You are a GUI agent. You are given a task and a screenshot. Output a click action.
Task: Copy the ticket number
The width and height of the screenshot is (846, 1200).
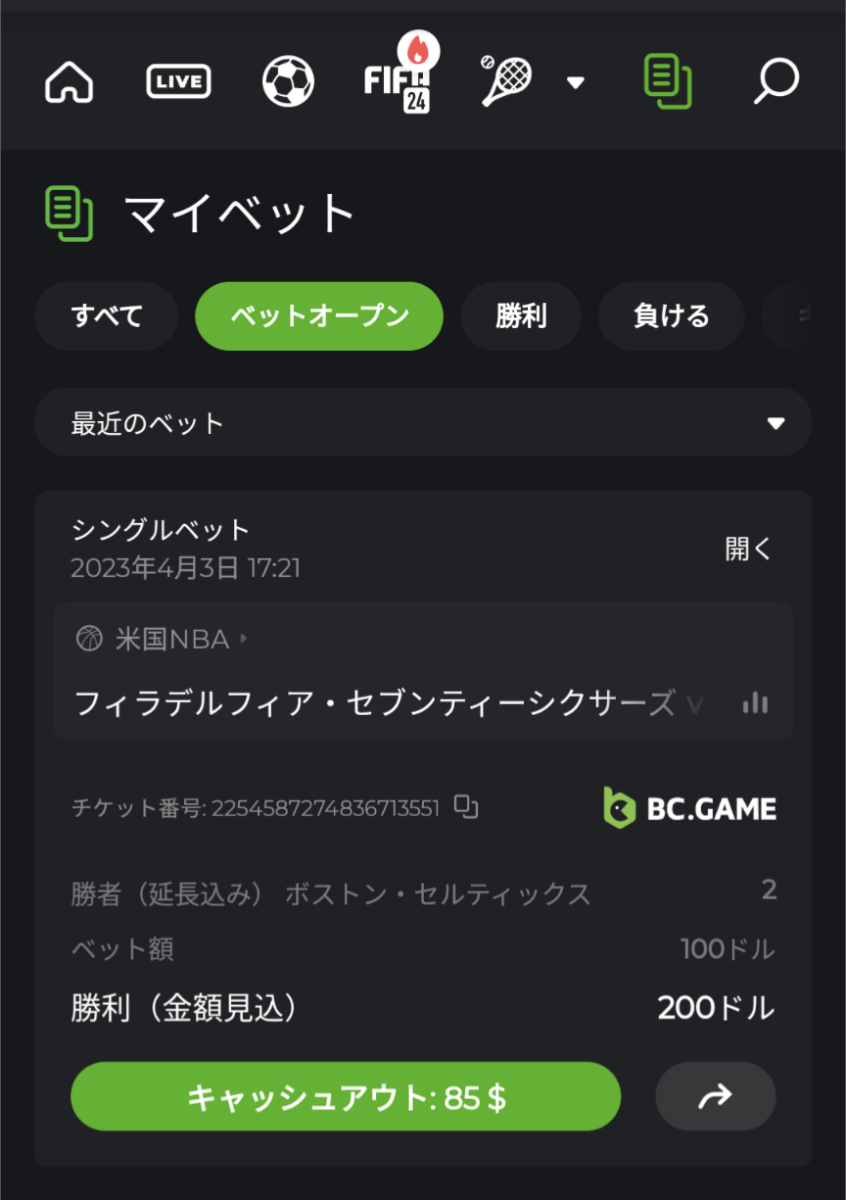466,807
